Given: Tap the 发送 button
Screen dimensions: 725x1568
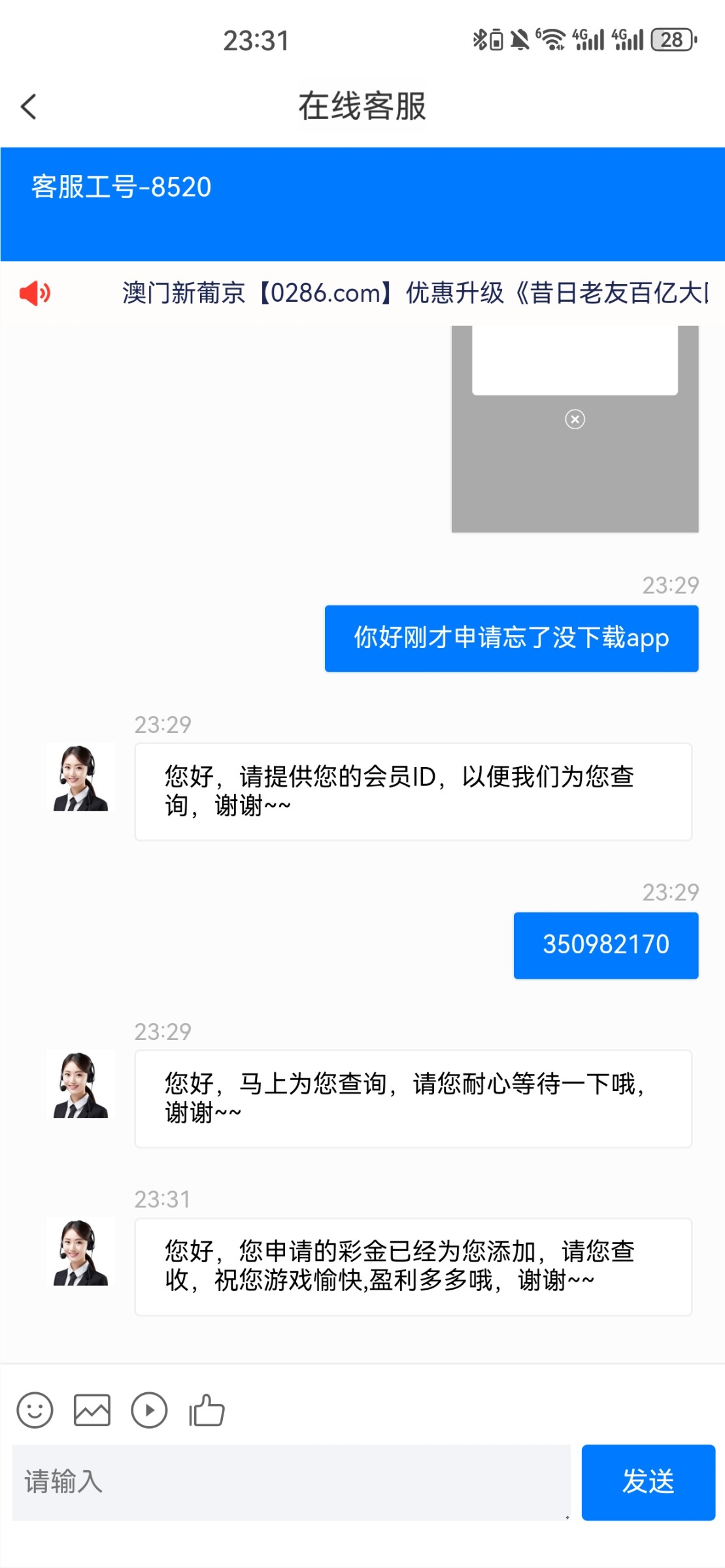Looking at the screenshot, I should click(648, 1482).
